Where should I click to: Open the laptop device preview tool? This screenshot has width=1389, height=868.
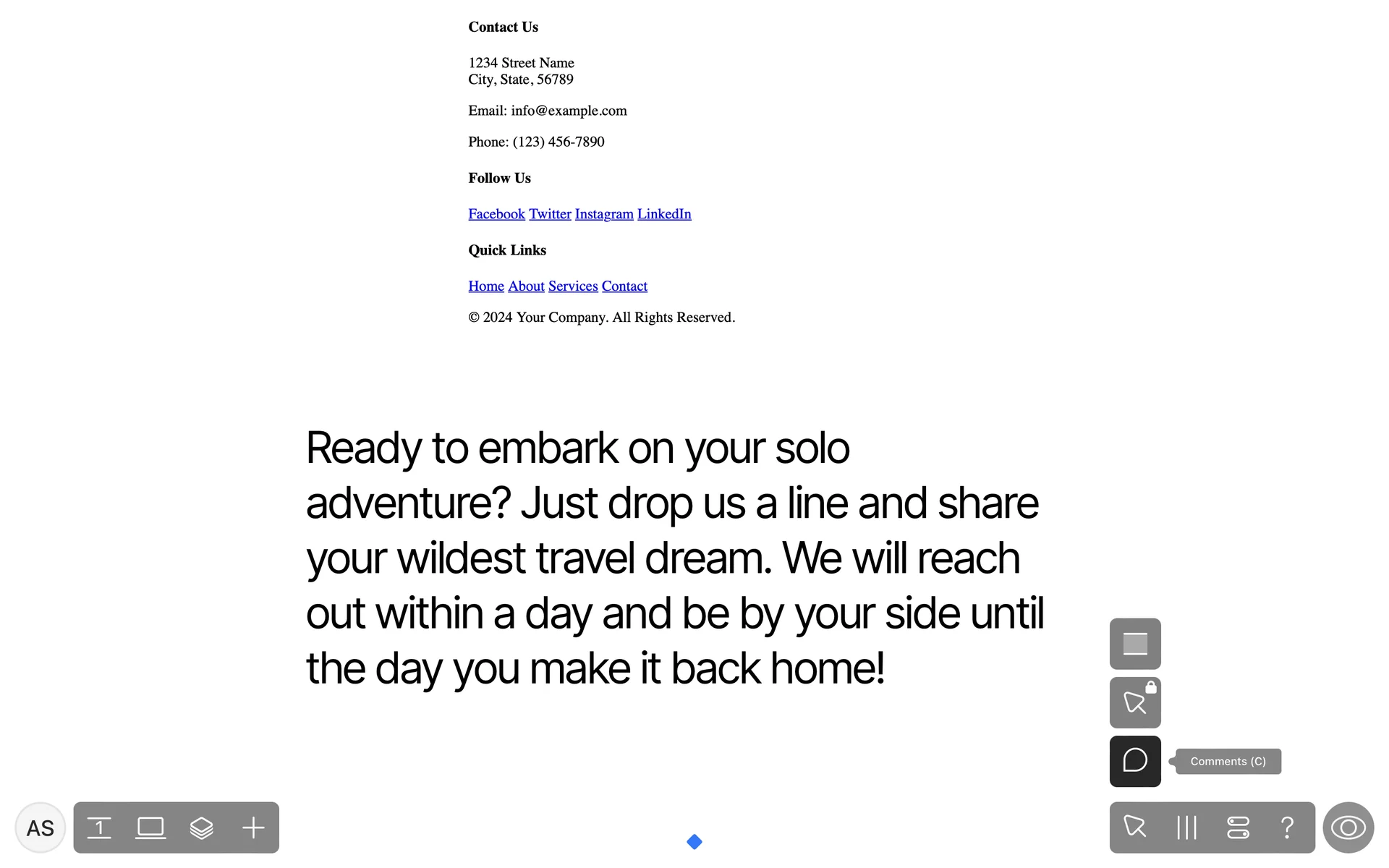point(150,827)
